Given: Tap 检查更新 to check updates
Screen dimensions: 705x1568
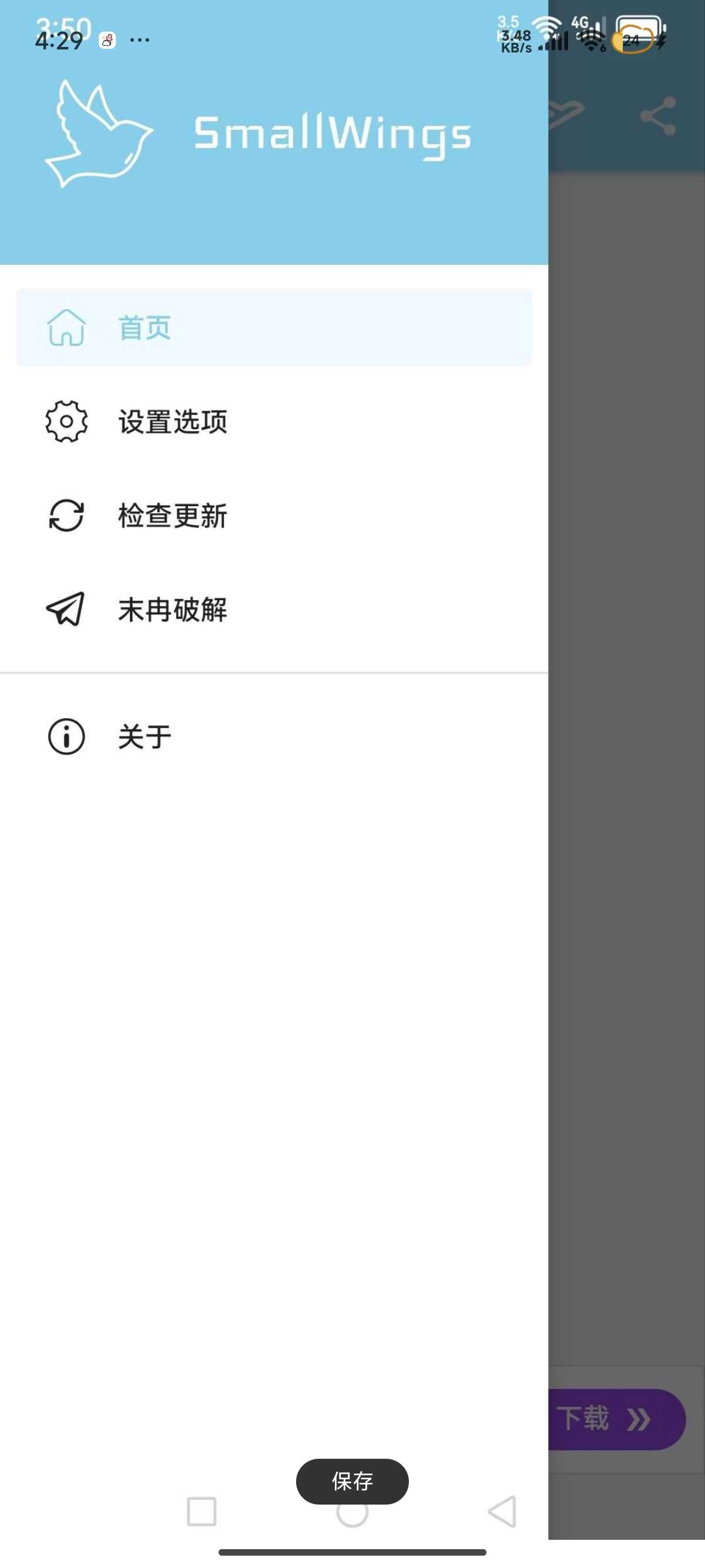Looking at the screenshot, I should [x=274, y=516].
